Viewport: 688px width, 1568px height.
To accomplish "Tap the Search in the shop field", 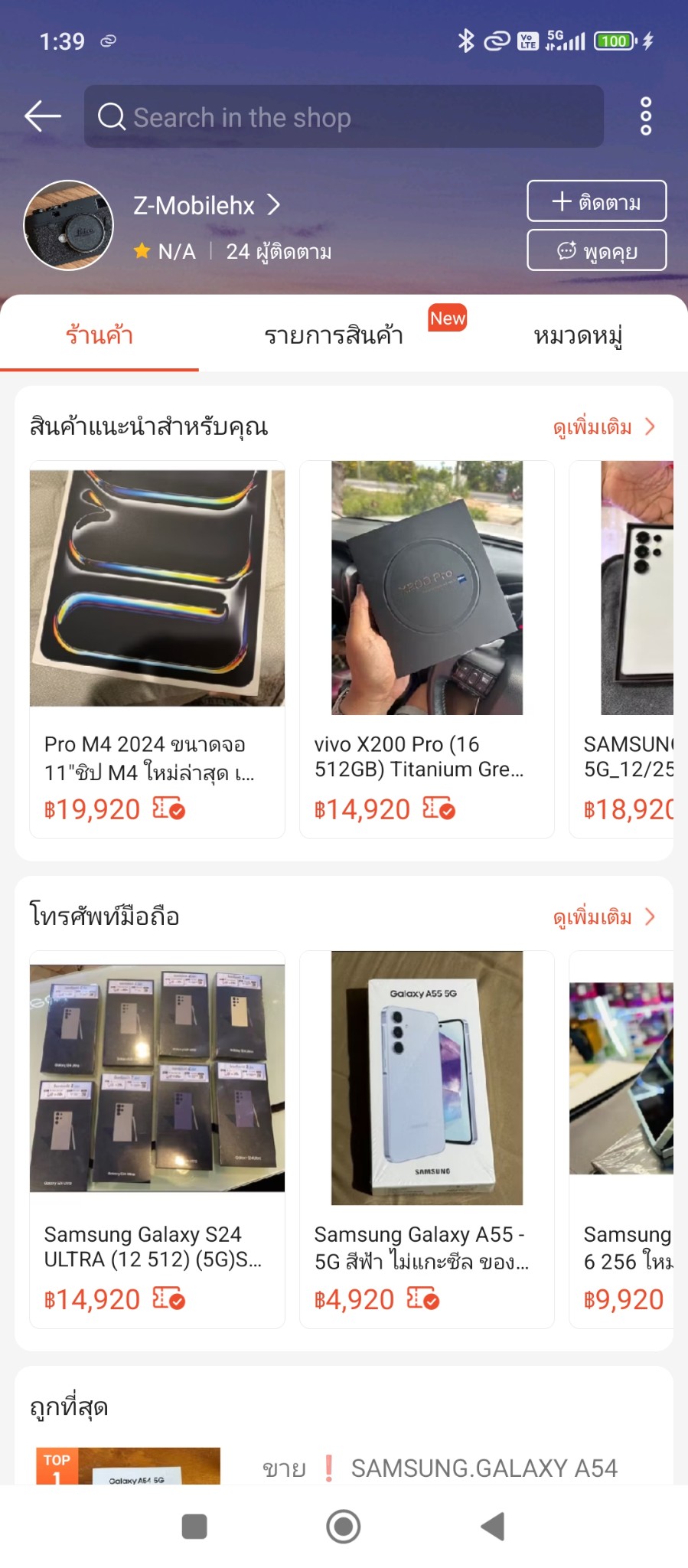I will coord(344,117).
